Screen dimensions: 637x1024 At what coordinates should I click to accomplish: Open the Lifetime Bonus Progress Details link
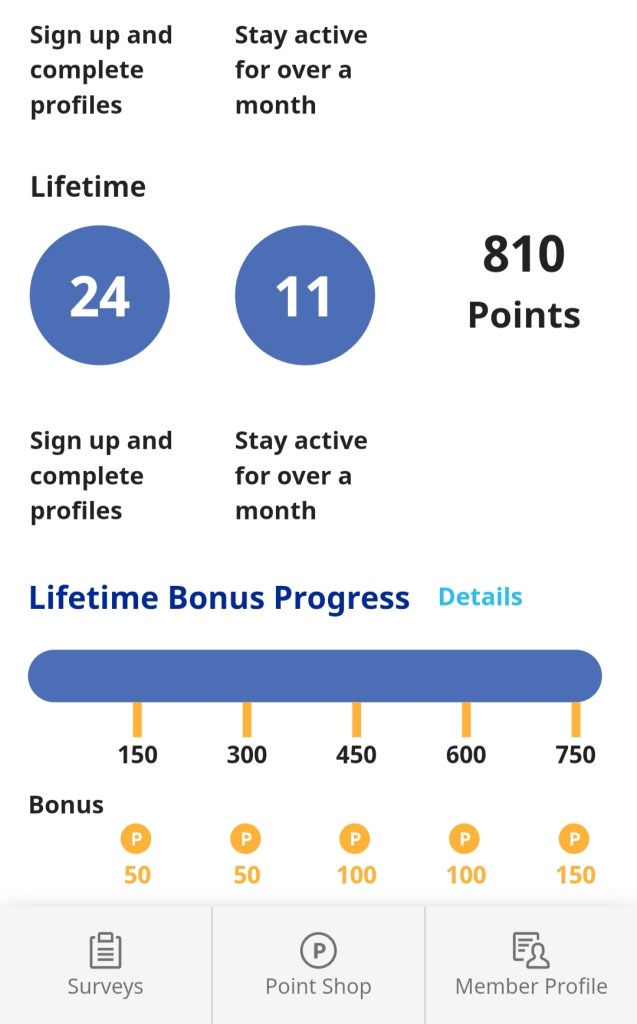(480, 597)
